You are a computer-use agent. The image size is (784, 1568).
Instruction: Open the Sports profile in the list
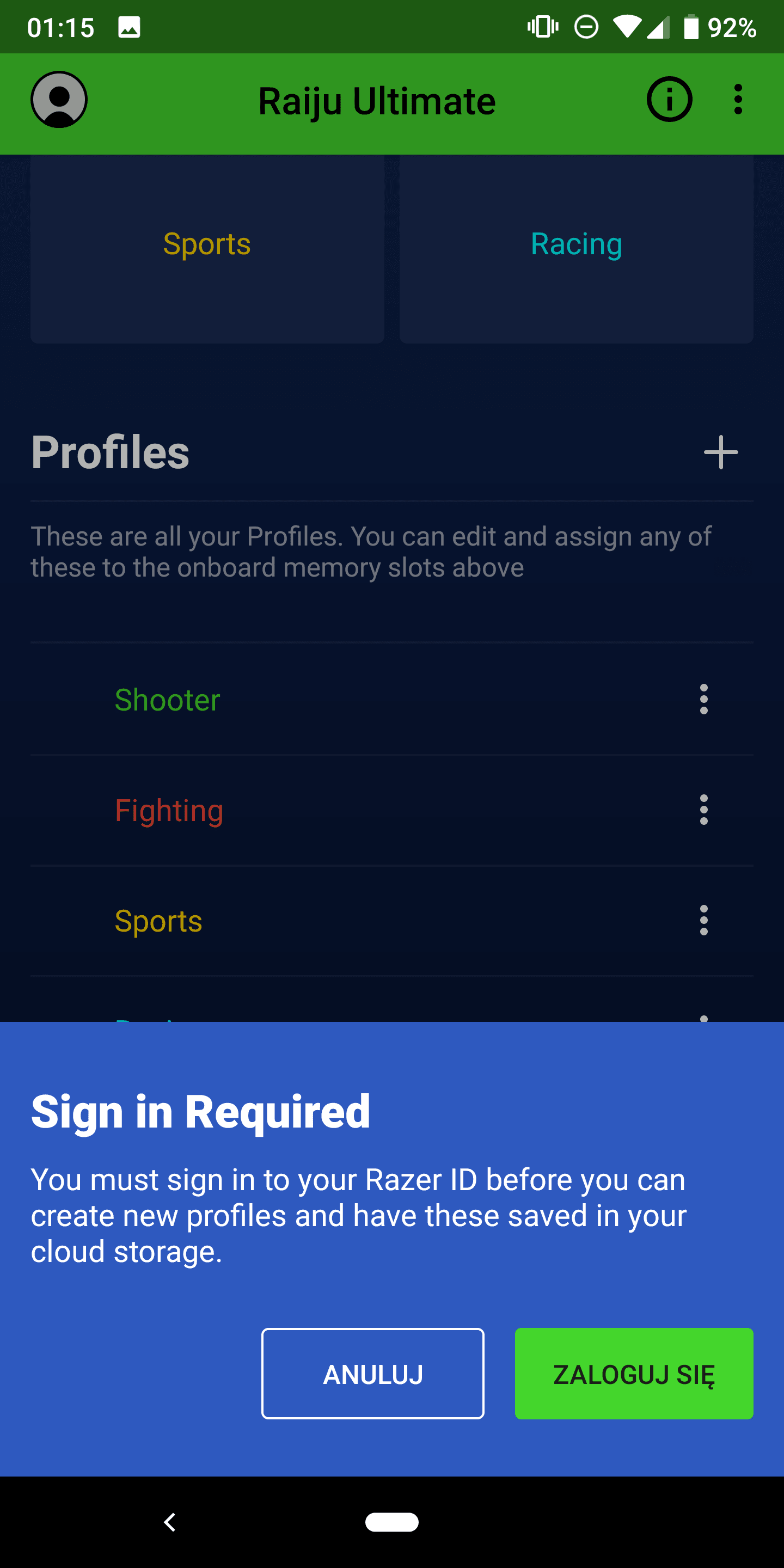(158, 921)
